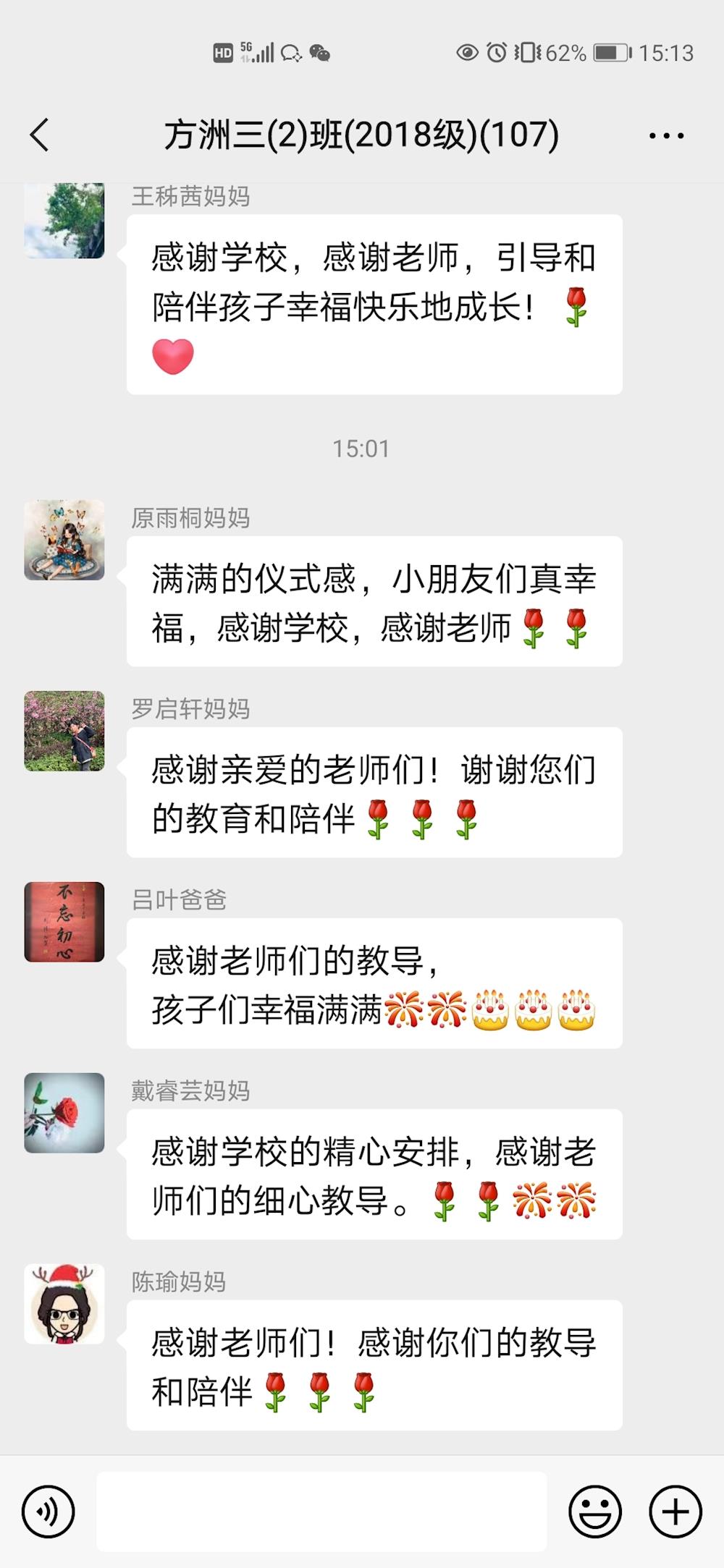Open the emoji picker
724x1568 pixels.
(x=595, y=1512)
